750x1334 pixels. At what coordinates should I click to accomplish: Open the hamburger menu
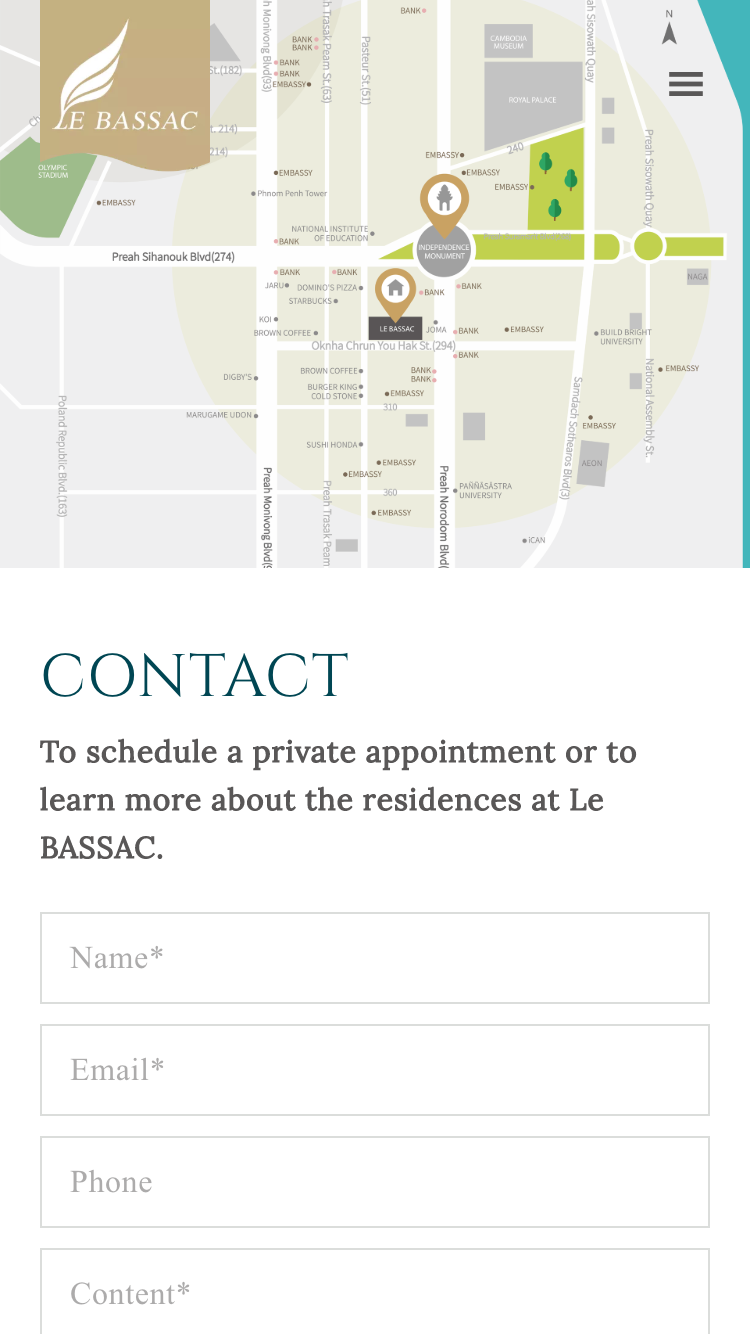click(x=686, y=84)
